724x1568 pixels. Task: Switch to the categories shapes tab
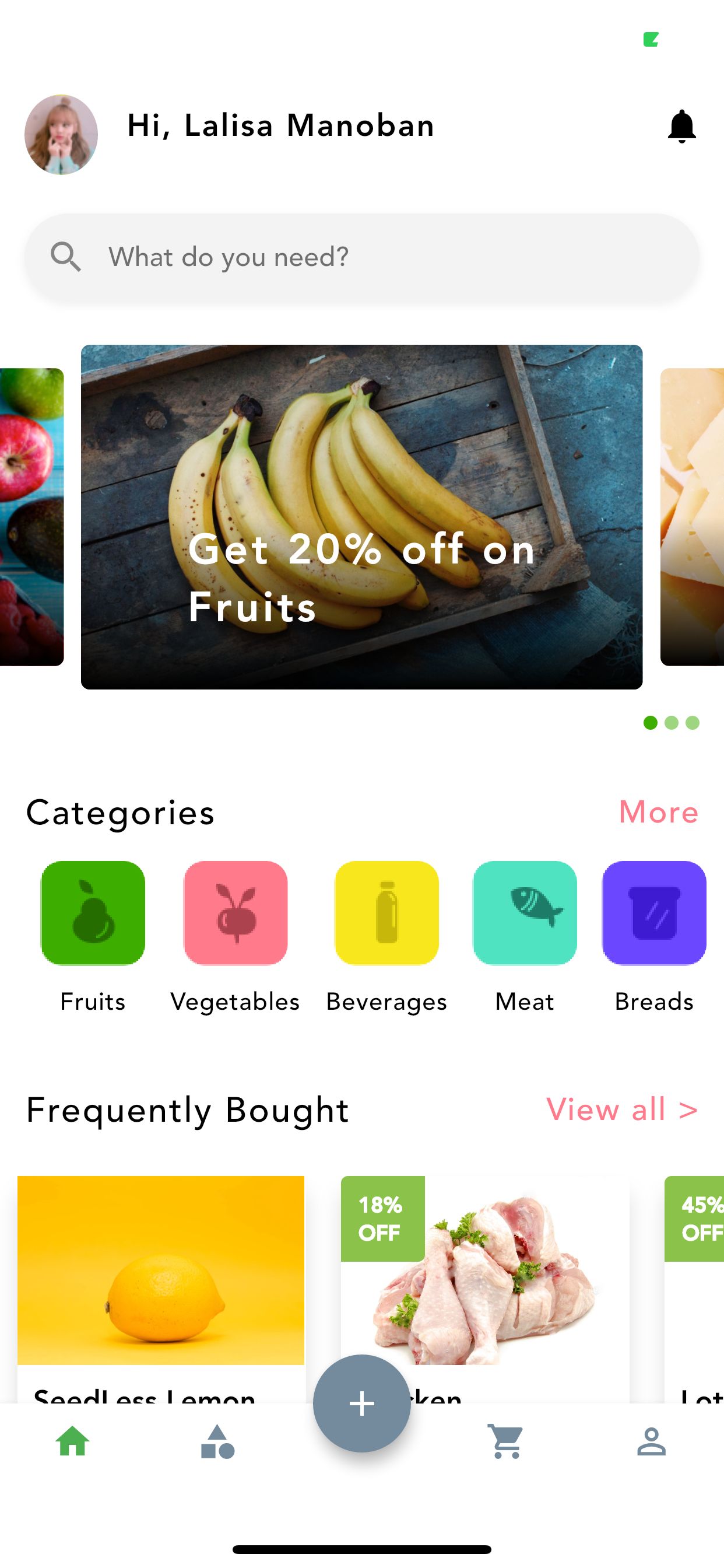[217, 1442]
